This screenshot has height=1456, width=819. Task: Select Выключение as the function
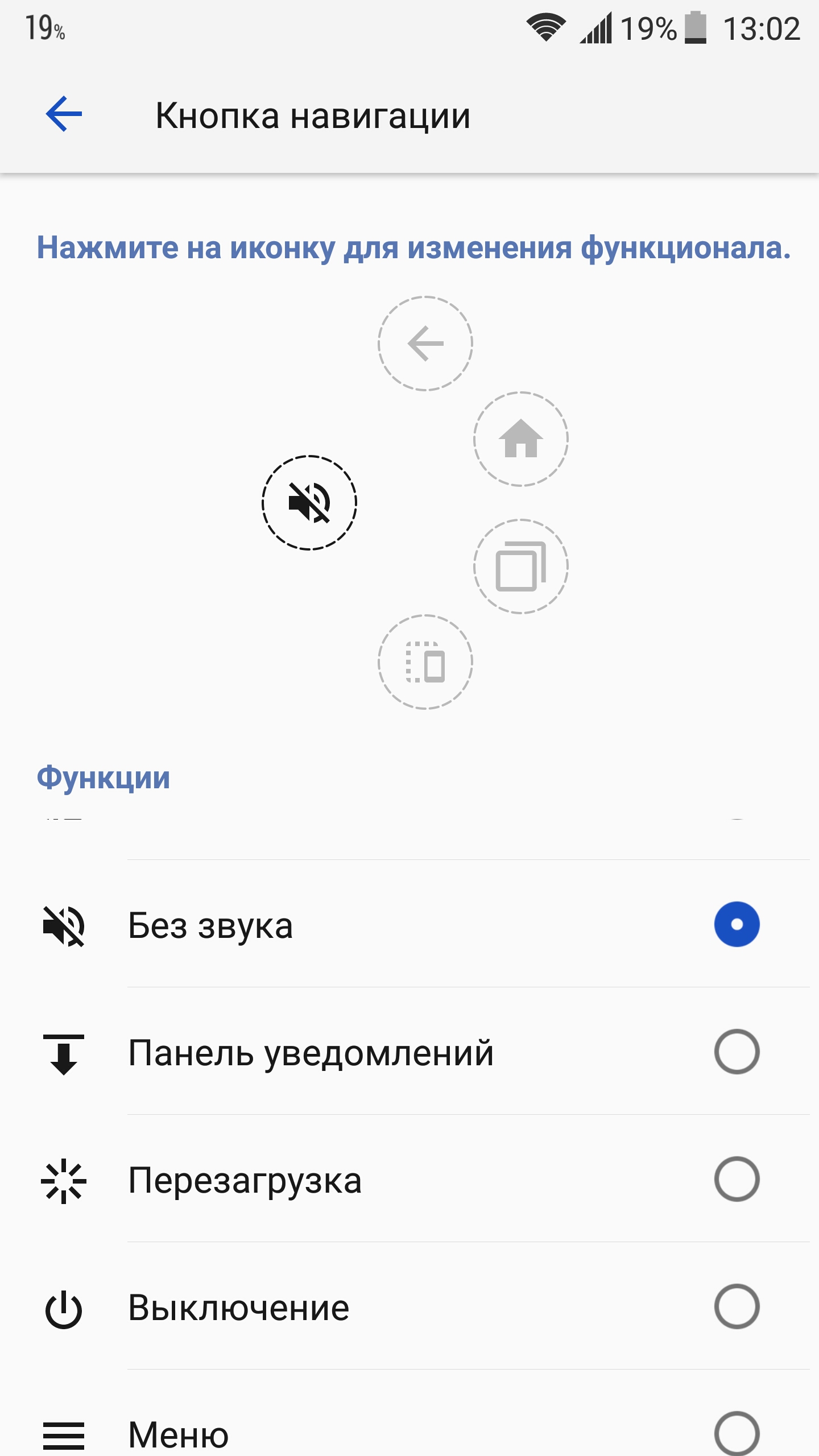point(409,1306)
